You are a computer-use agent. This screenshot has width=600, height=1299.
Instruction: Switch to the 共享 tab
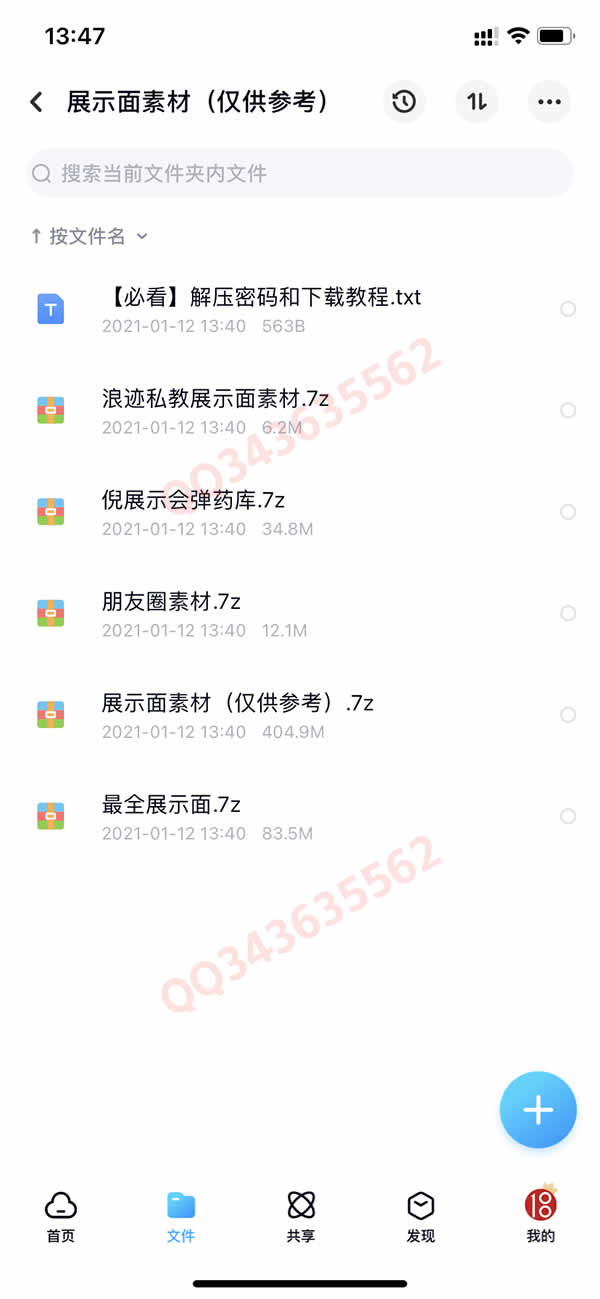[301, 1216]
